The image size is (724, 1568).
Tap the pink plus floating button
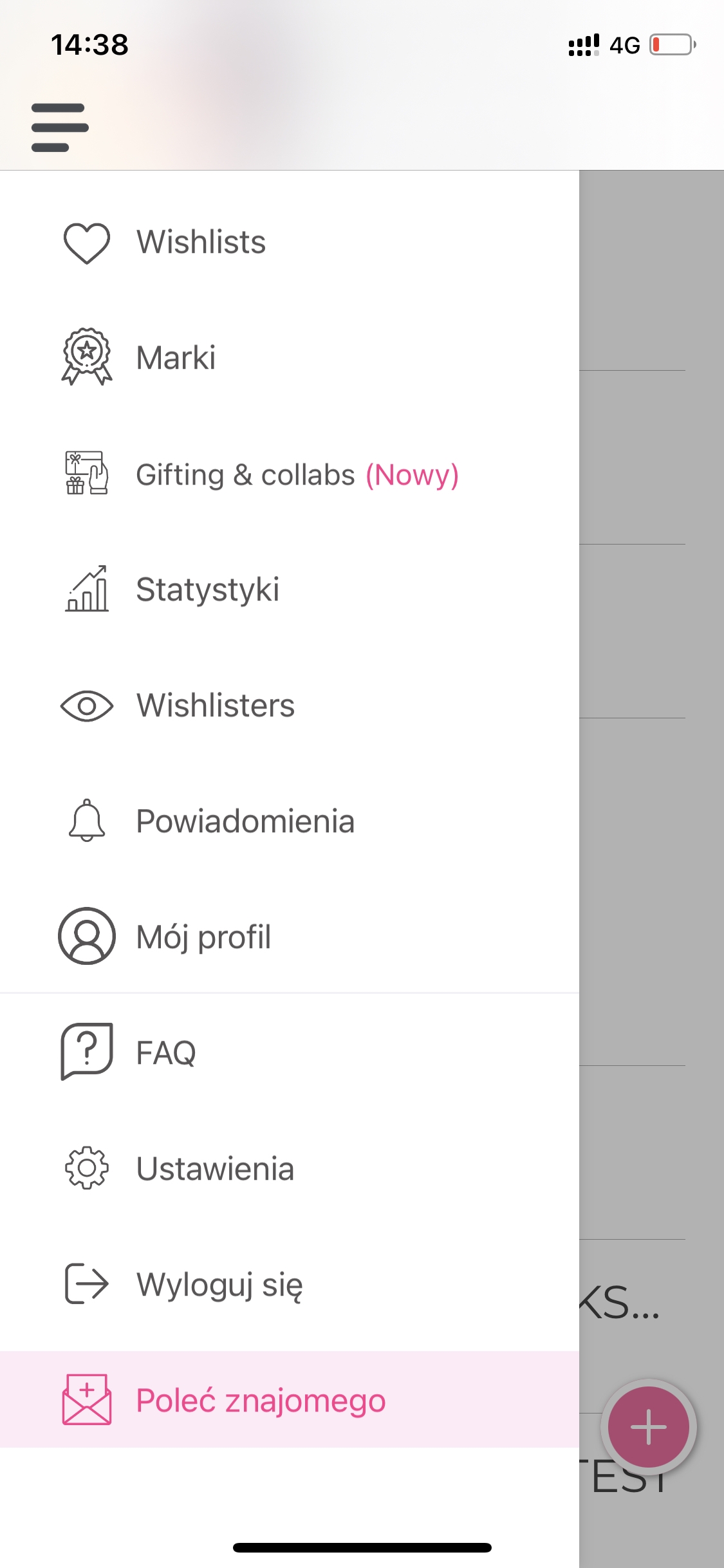648,1427
